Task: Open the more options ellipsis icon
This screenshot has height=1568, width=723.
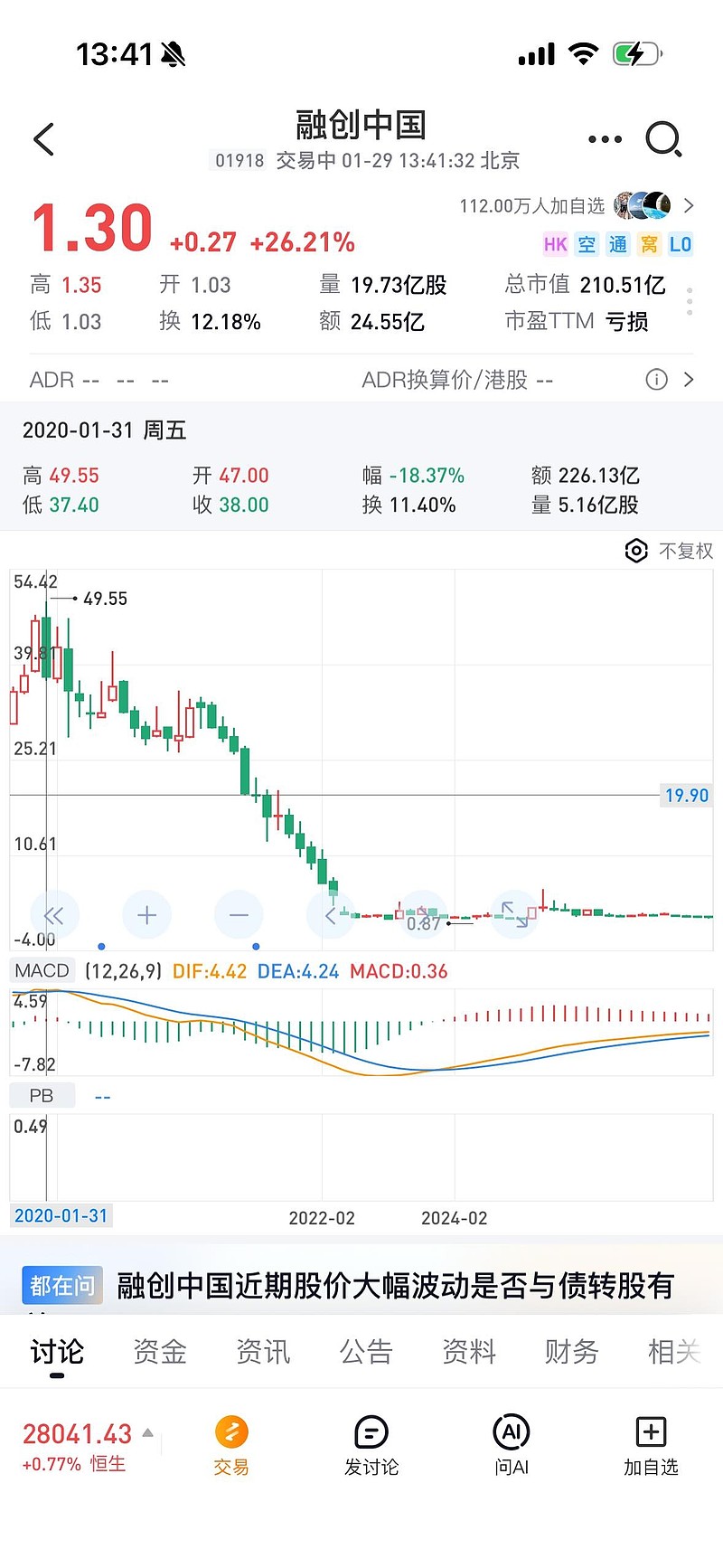Action: [x=605, y=137]
